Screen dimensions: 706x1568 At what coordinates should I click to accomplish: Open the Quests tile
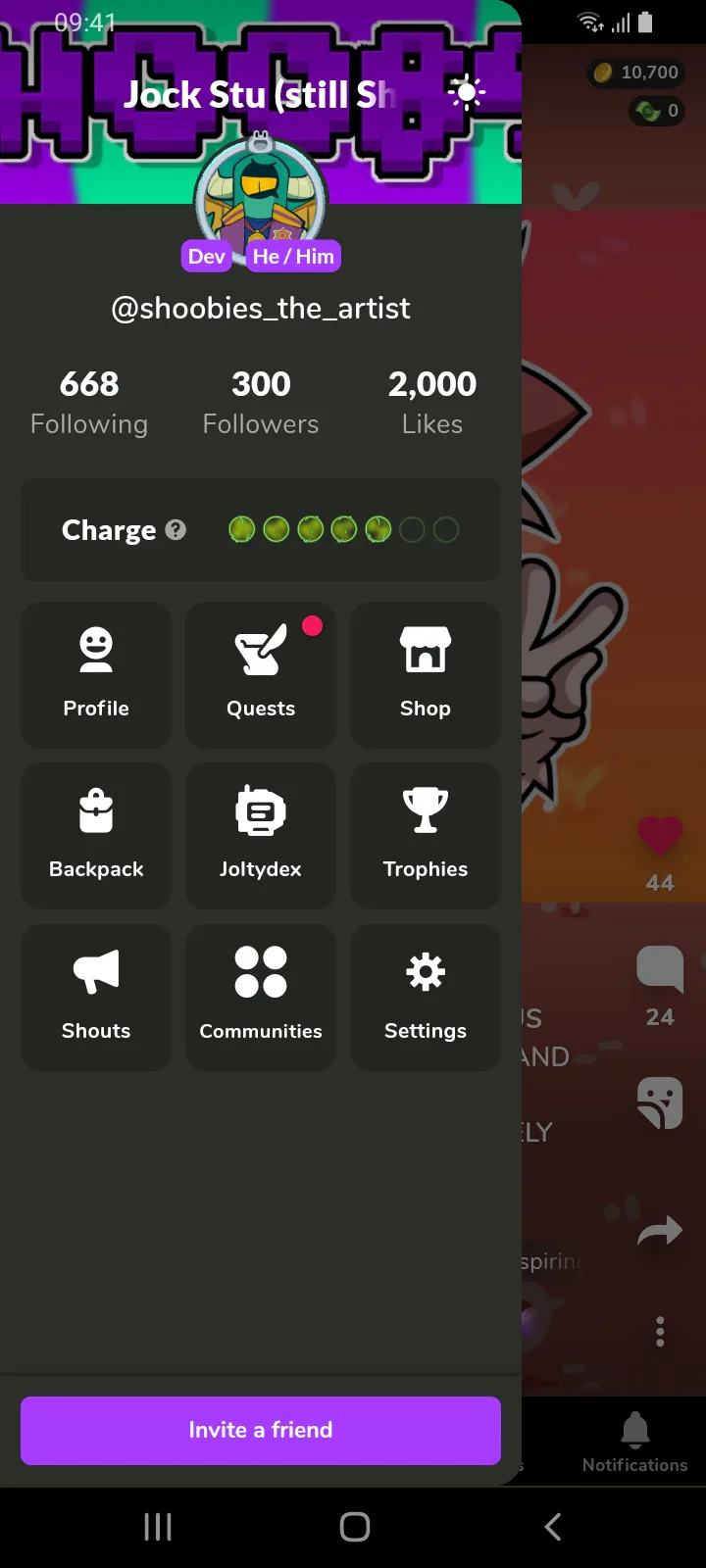tap(261, 674)
